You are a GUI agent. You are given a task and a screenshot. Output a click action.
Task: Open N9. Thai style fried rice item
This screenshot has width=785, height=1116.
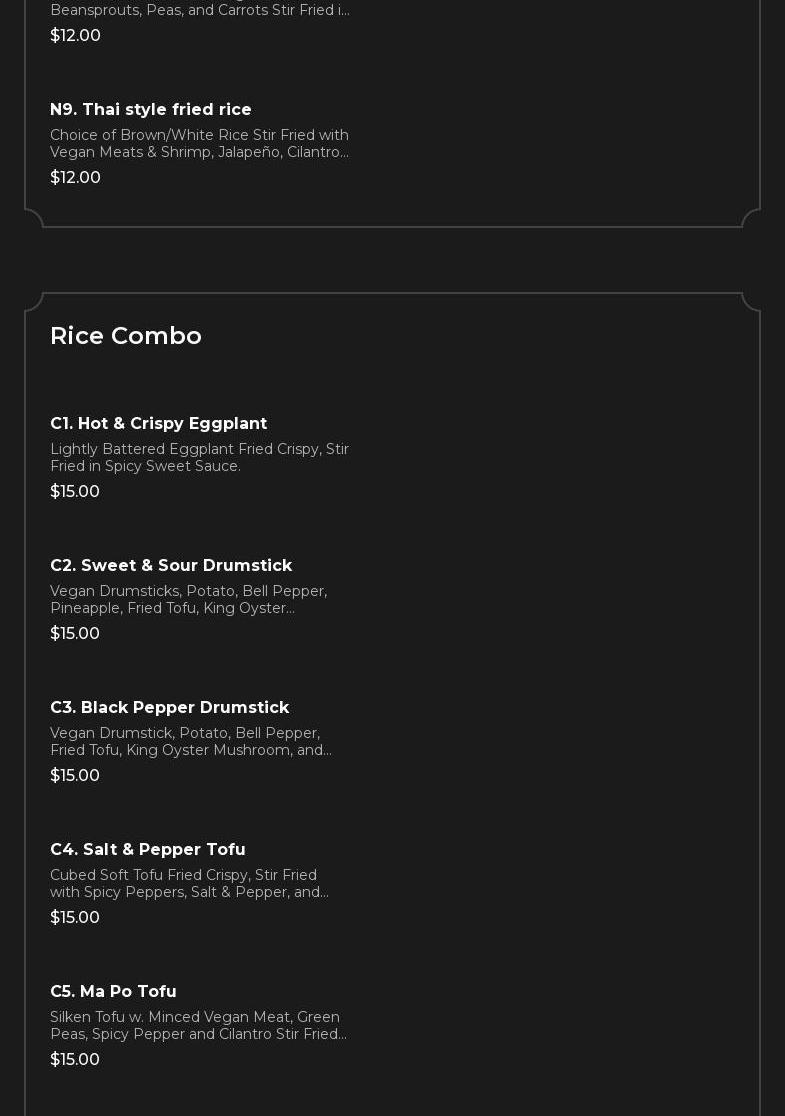pyautogui.click(x=151, y=109)
